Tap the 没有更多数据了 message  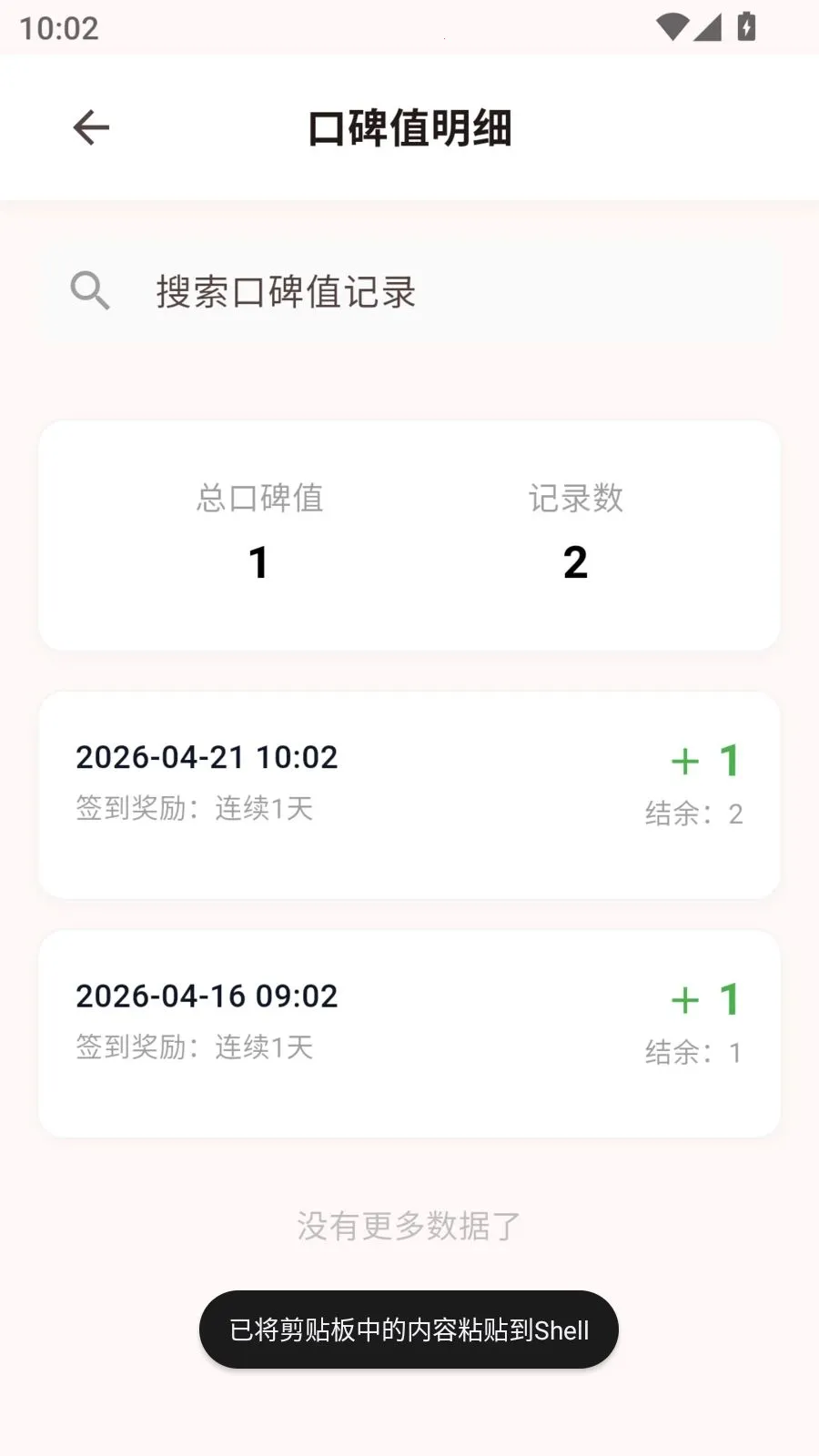(x=408, y=1225)
